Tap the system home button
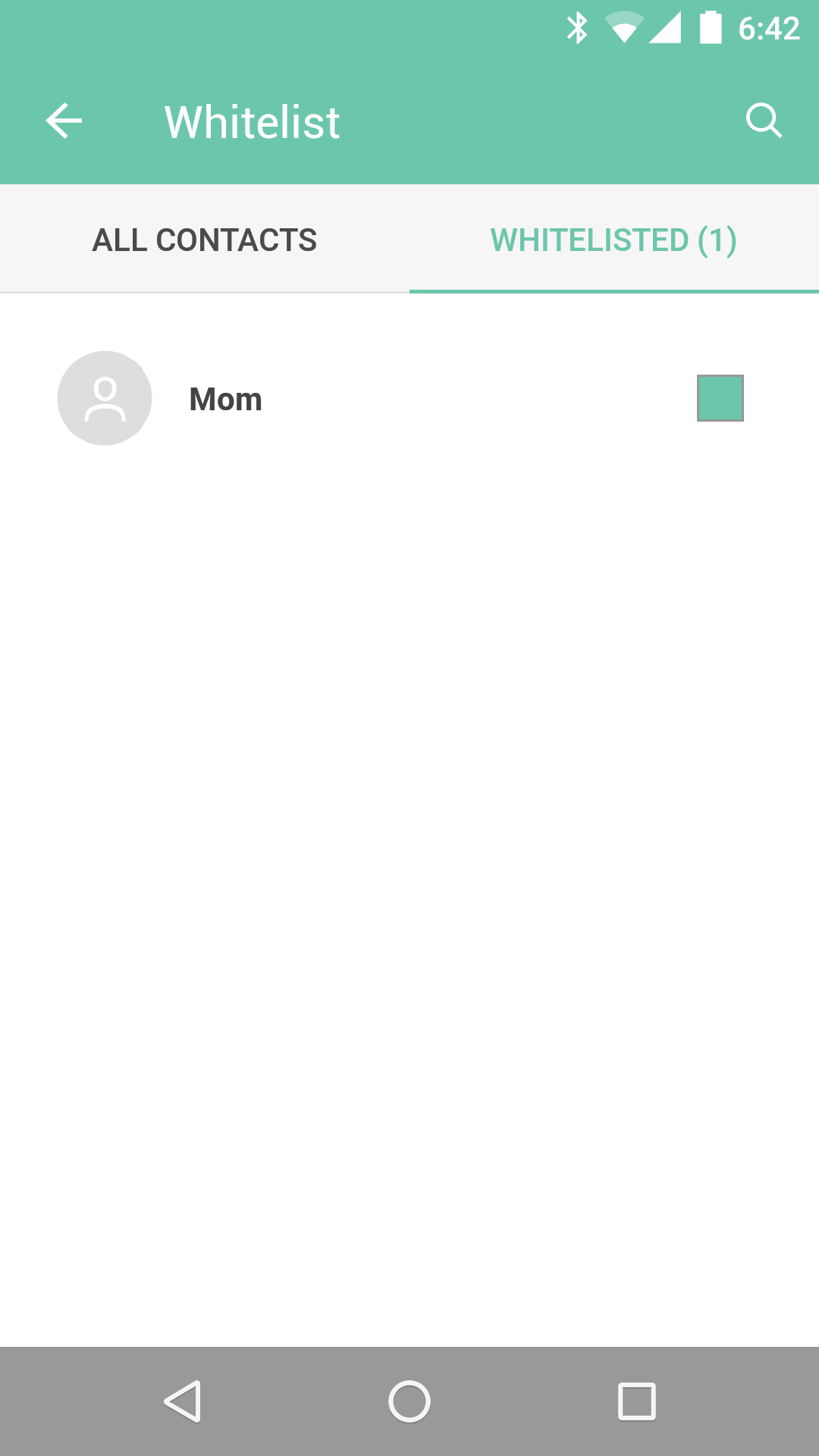This screenshot has height=1456, width=819. tap(409, 1401)
